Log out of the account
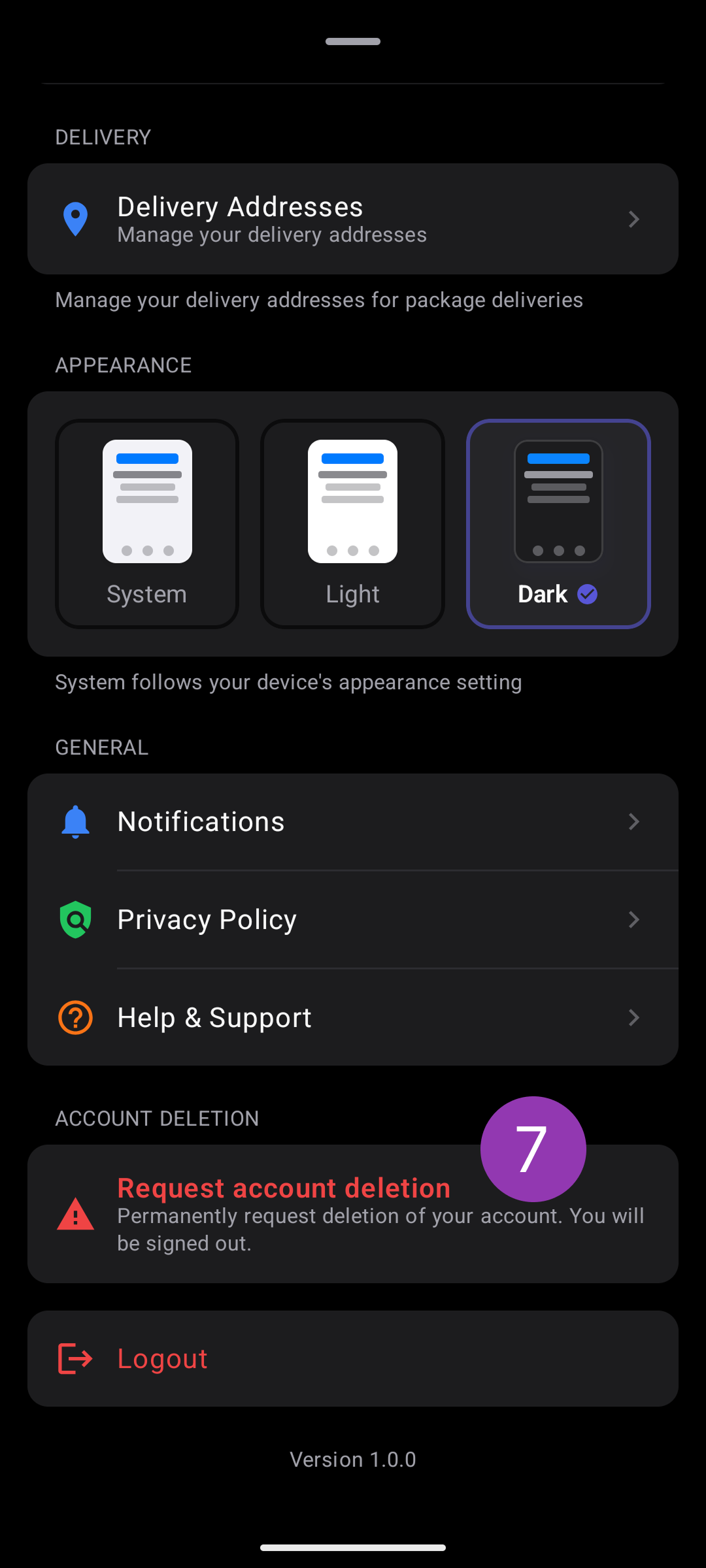Screen dimensions: 706x1568 point(353,1359)
